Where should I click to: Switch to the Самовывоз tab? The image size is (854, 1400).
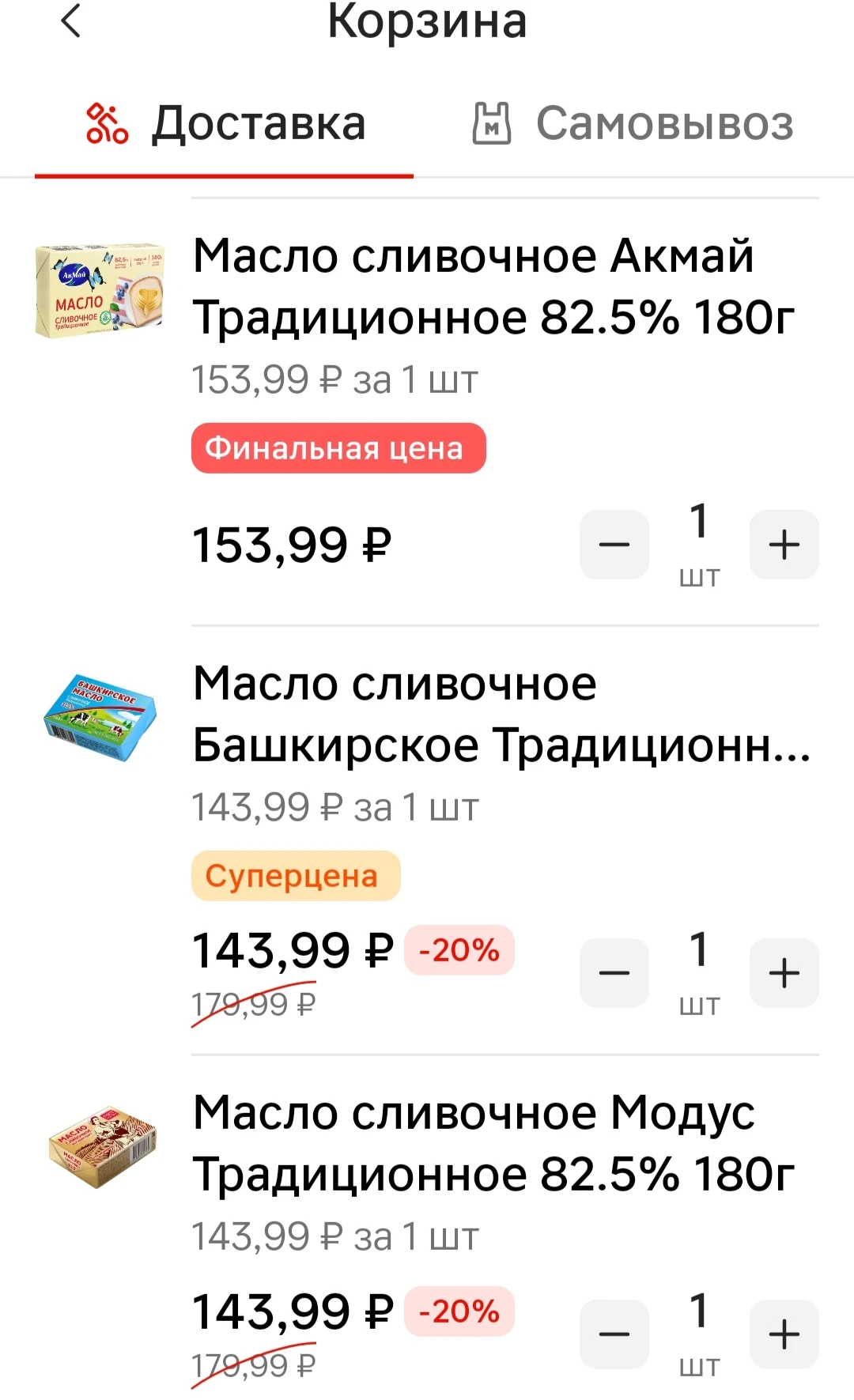(x=633, y=124)
